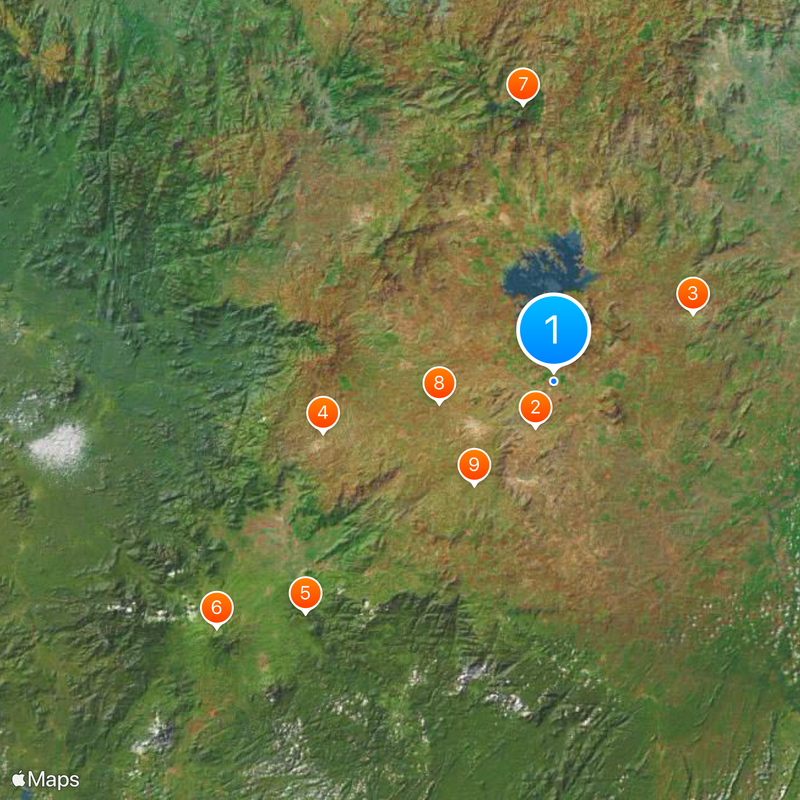
Task: Tap the orange pin labeled 5
Action: (305, 593)
